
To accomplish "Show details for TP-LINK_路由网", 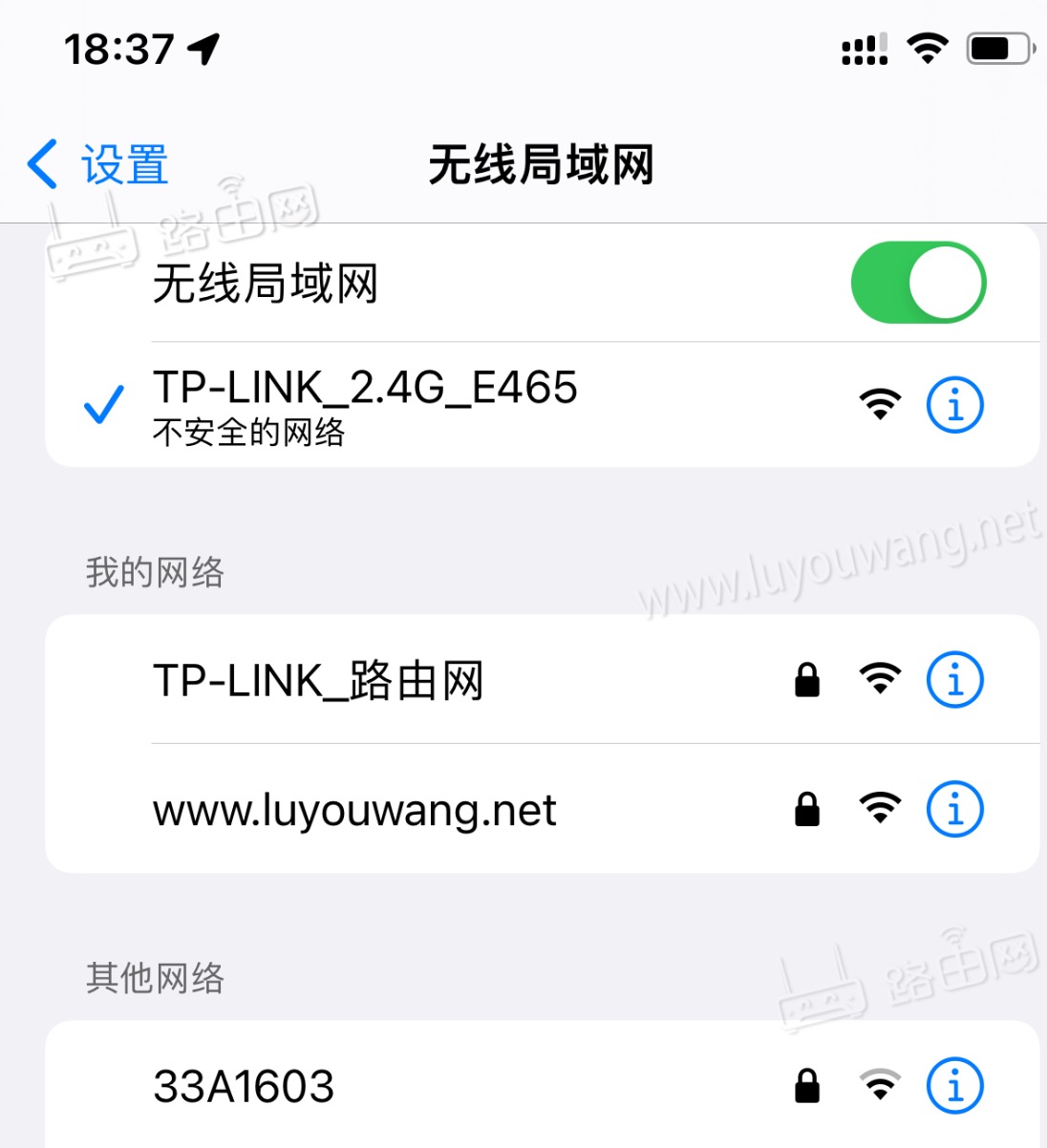I will [x=954, y=680].
